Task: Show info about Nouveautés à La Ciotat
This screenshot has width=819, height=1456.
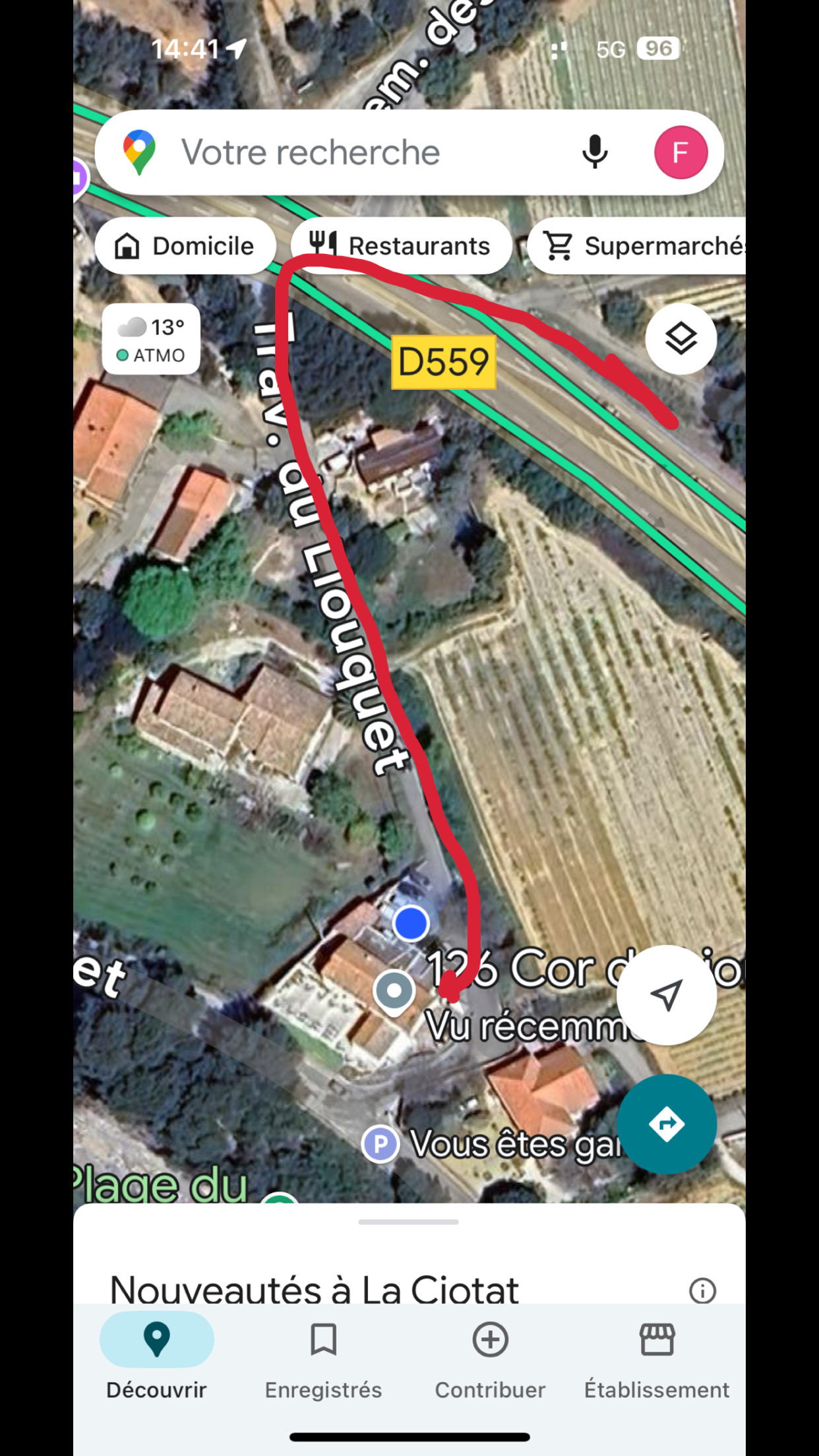Action: coord(702,1290)
